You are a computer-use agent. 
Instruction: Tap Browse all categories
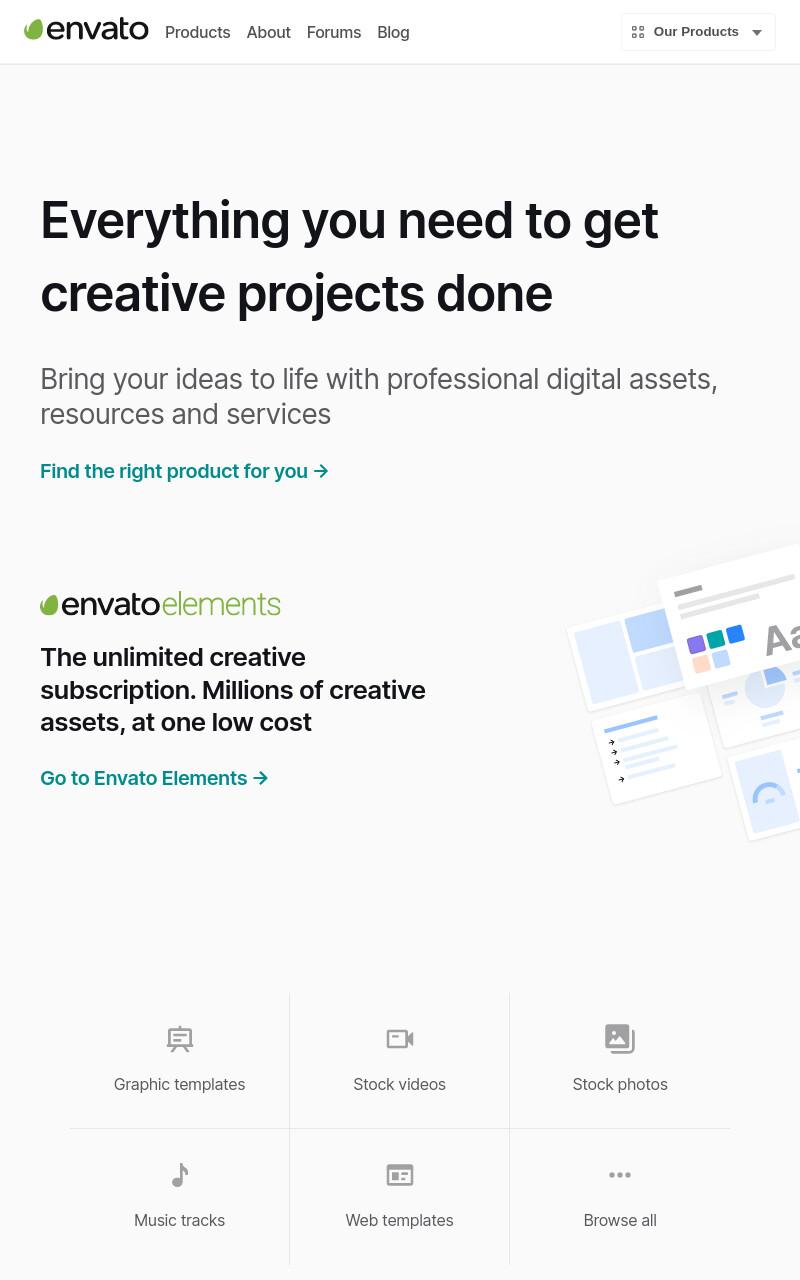pyautogui.click(x=620, y=1196)
